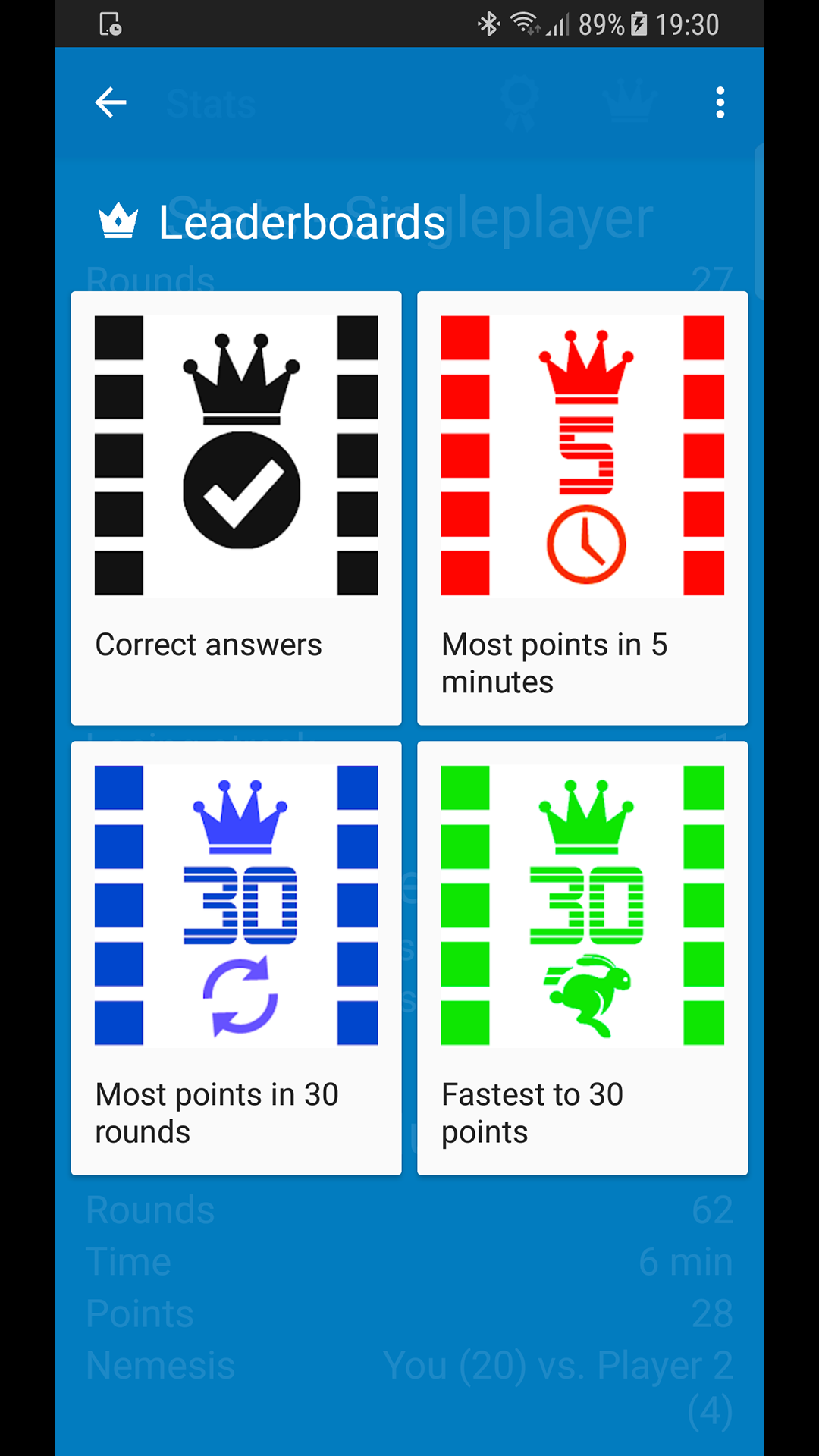Tap the crown icon beside Leaderboards heading
The width and height of the screenshot is (819, 1456).
[121, 221]
